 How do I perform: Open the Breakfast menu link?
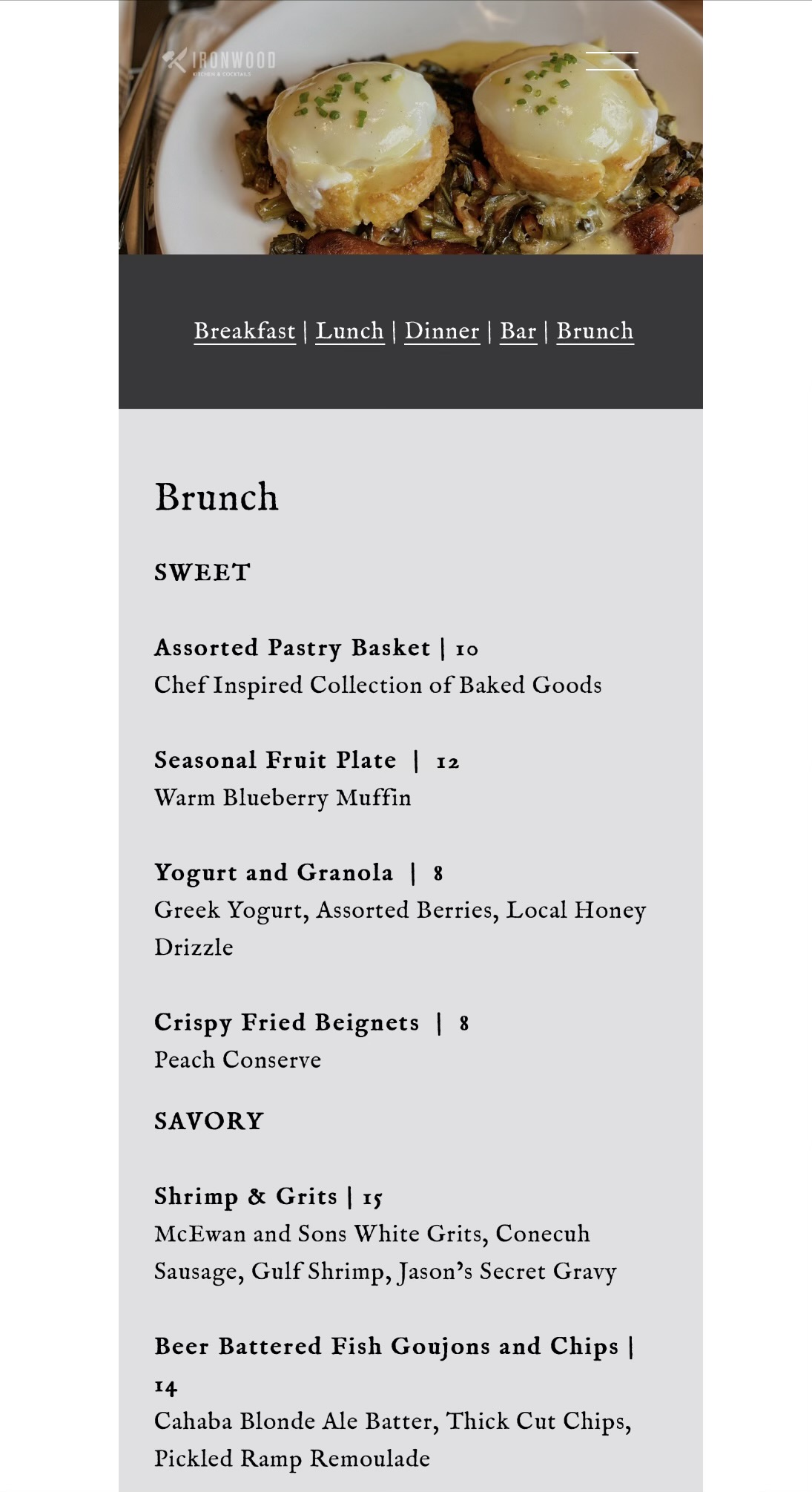click(x=245, y=331)
